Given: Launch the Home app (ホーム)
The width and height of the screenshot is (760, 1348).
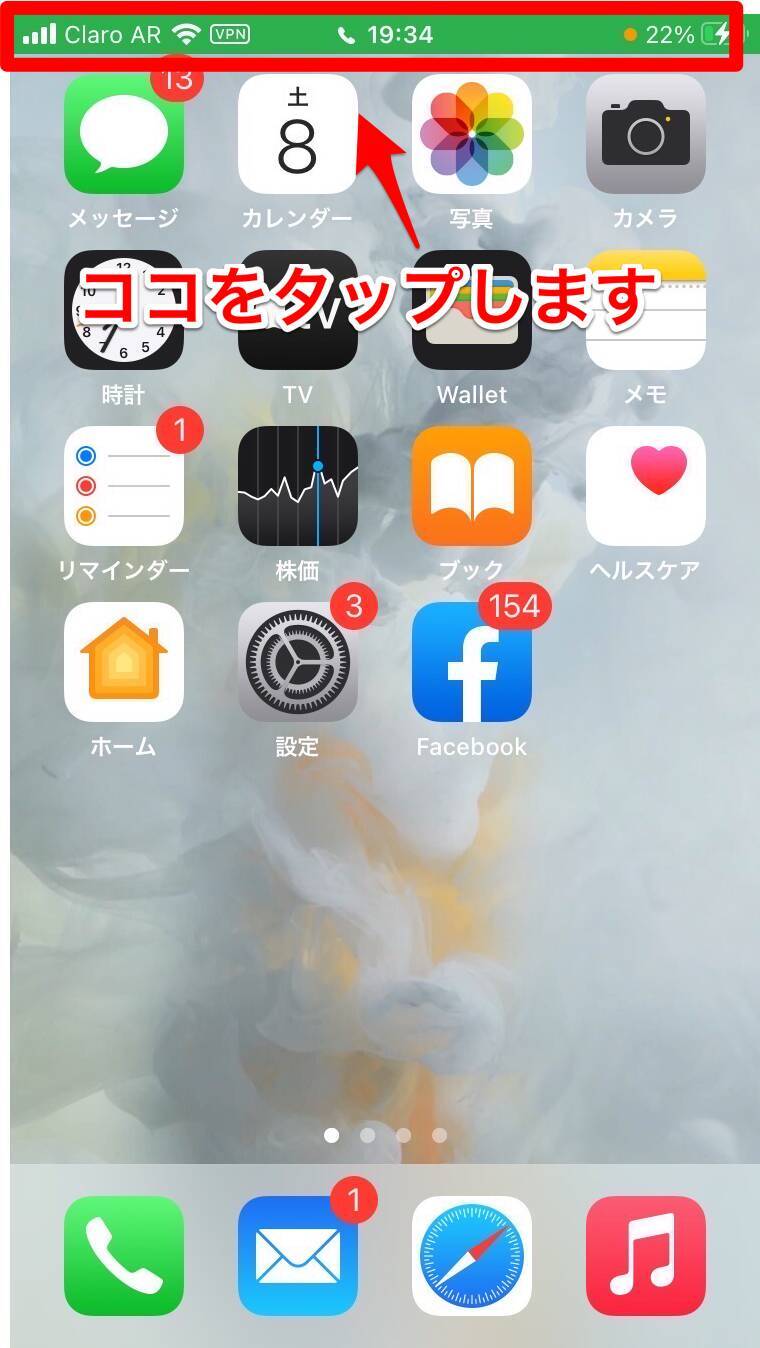Looking at the screenshot, I should 124,662.
